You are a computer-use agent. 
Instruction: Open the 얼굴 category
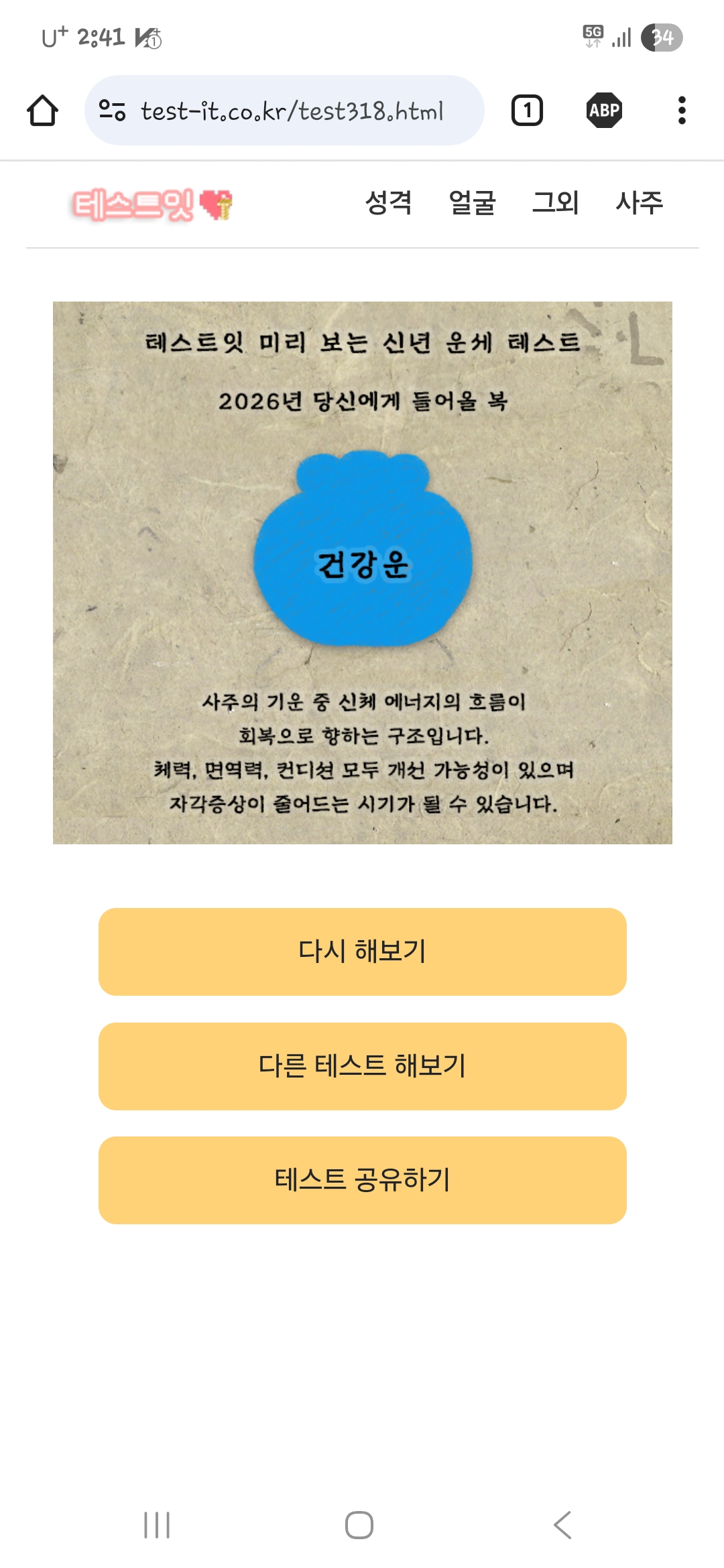pyautogui.click(x=472, y=202)
